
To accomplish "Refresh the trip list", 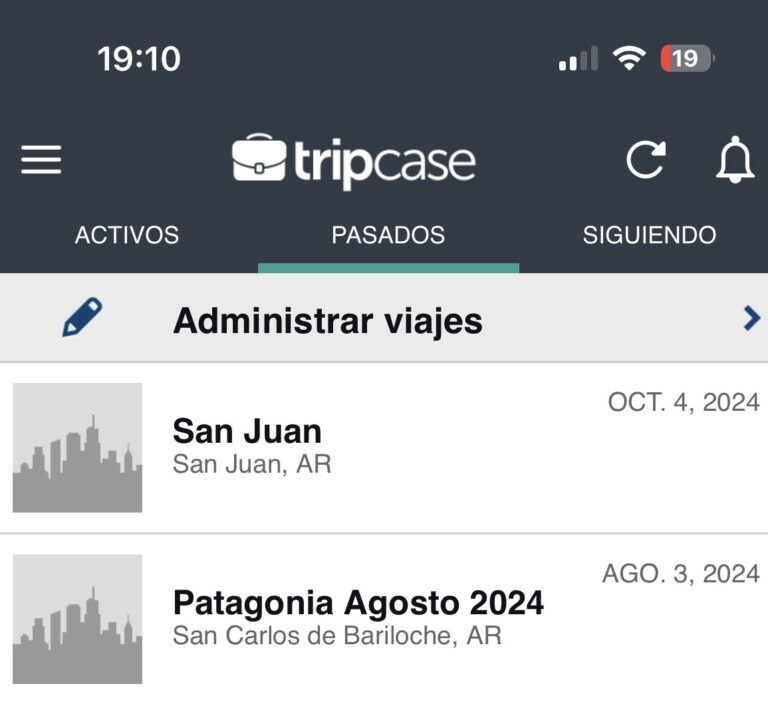I will click(645, 160).
